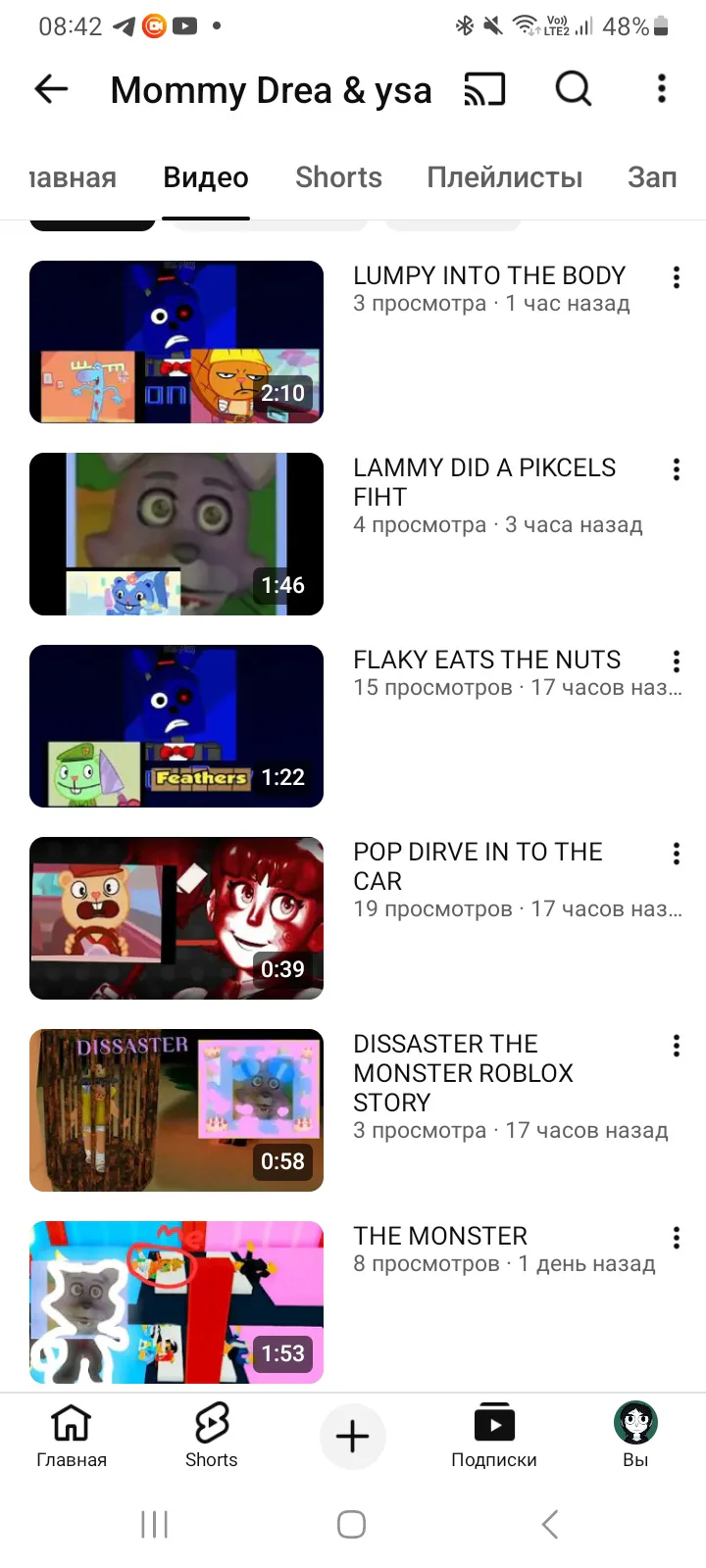Play LAMMY DID A PIKCELS FIHT
This screenshot has width=706, height=1568.
pyautogui.click(x=176, y=534)
